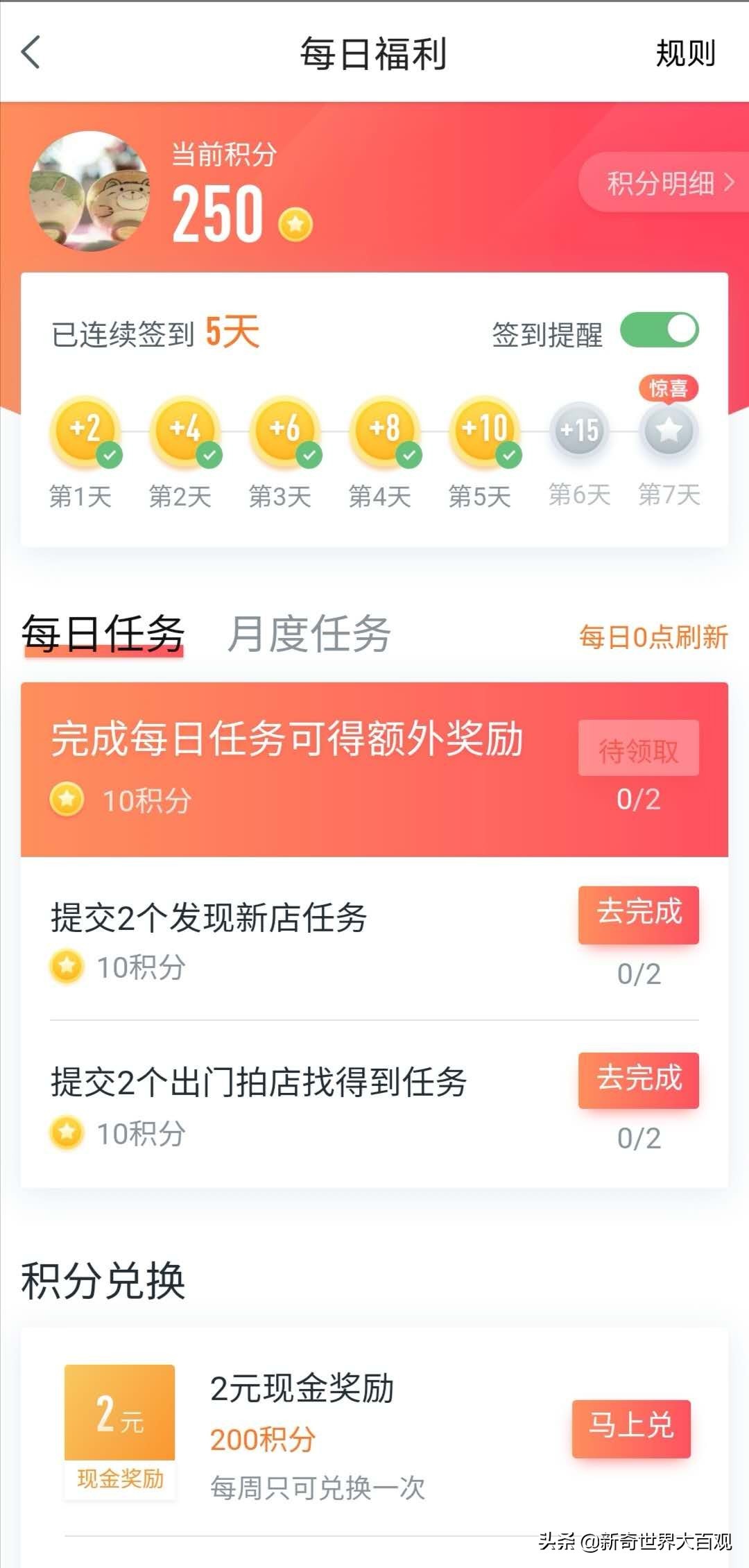Open the profile avatar
The image size is (749, 1568).
(x=89, y=191)
